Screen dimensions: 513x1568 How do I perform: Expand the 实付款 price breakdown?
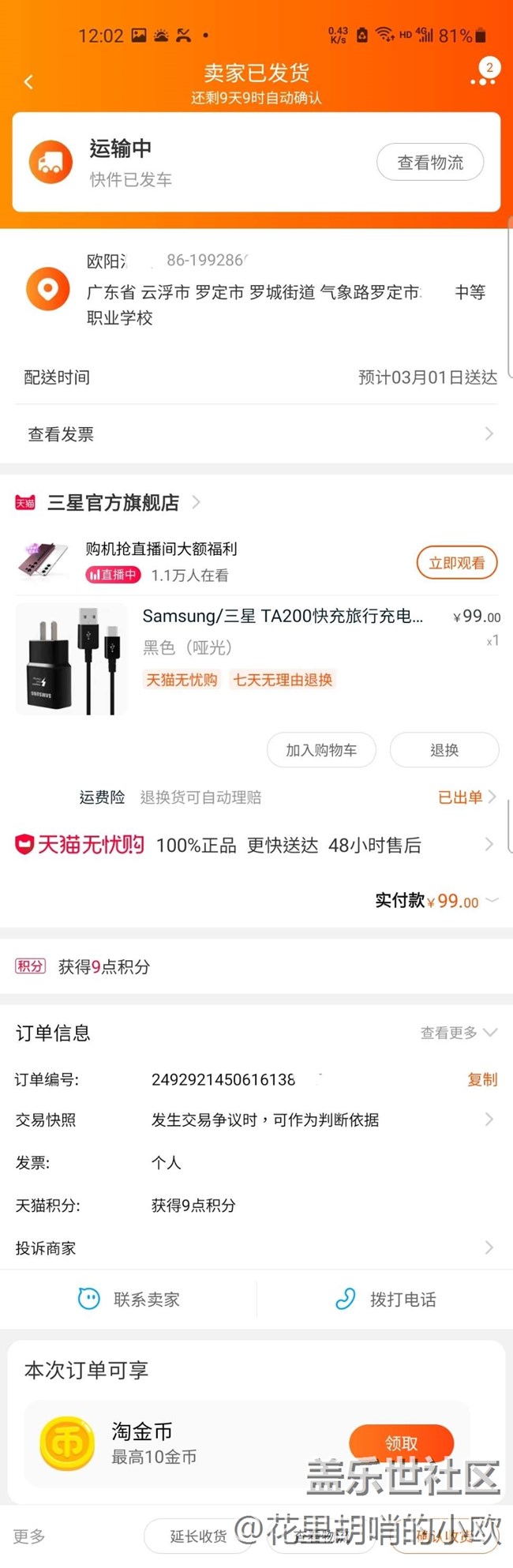coord(492,900)
